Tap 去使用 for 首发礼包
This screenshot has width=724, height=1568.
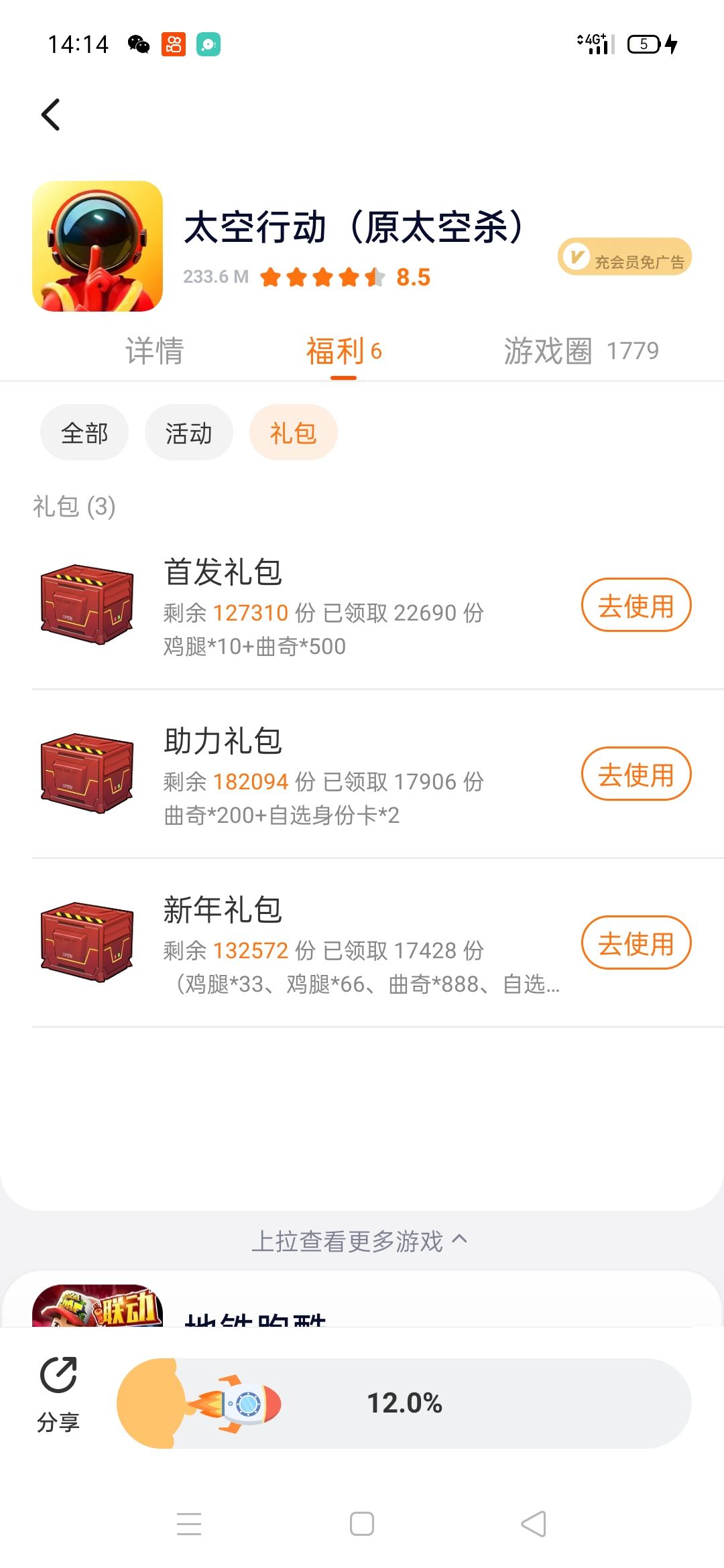pos(636,605)
